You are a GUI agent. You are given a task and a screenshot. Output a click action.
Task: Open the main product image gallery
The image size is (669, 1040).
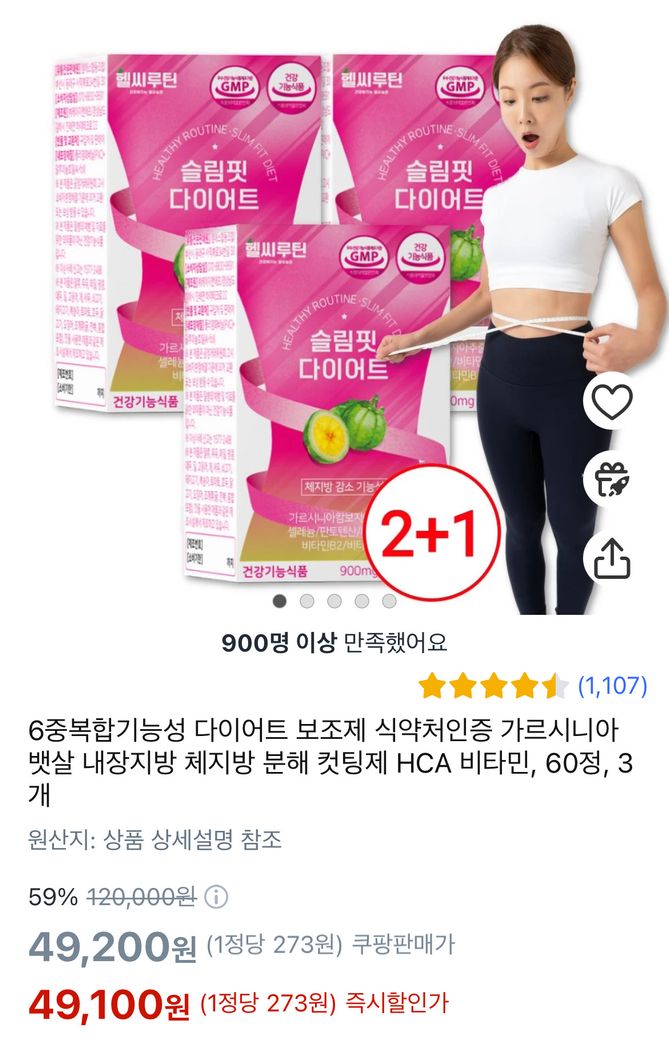(x=300, y=320)
